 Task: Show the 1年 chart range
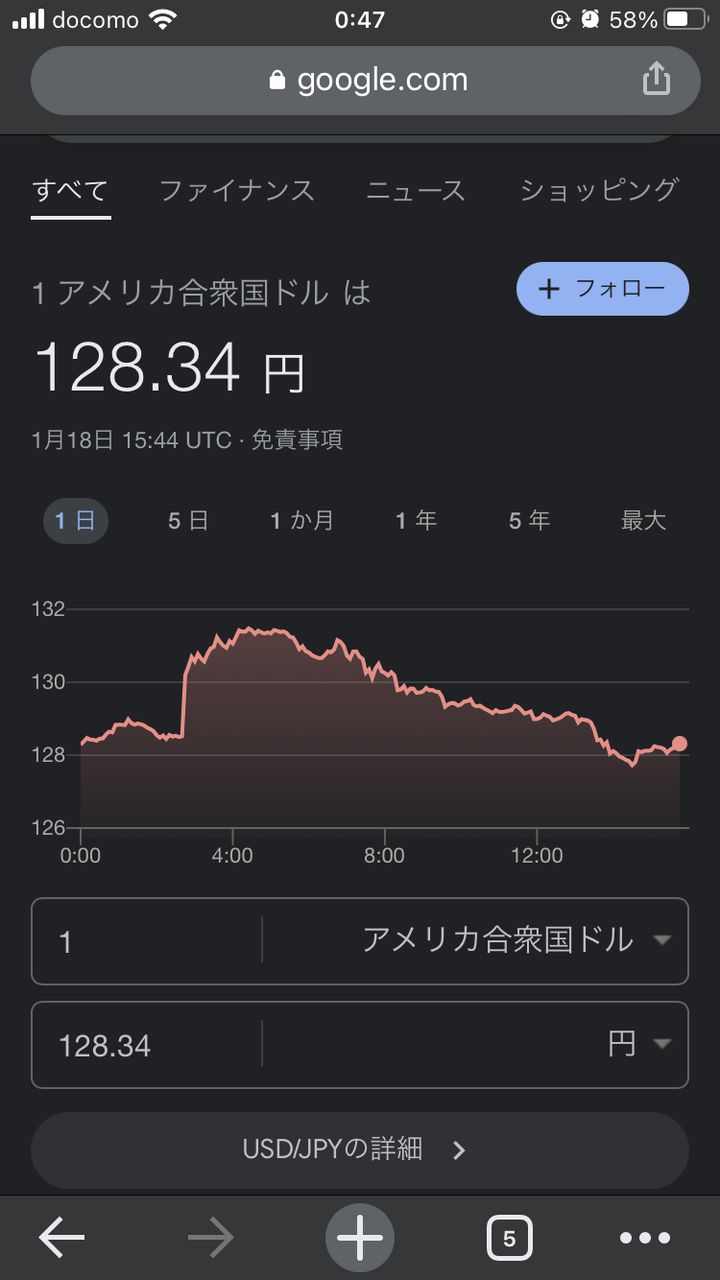tap(416, 520)
